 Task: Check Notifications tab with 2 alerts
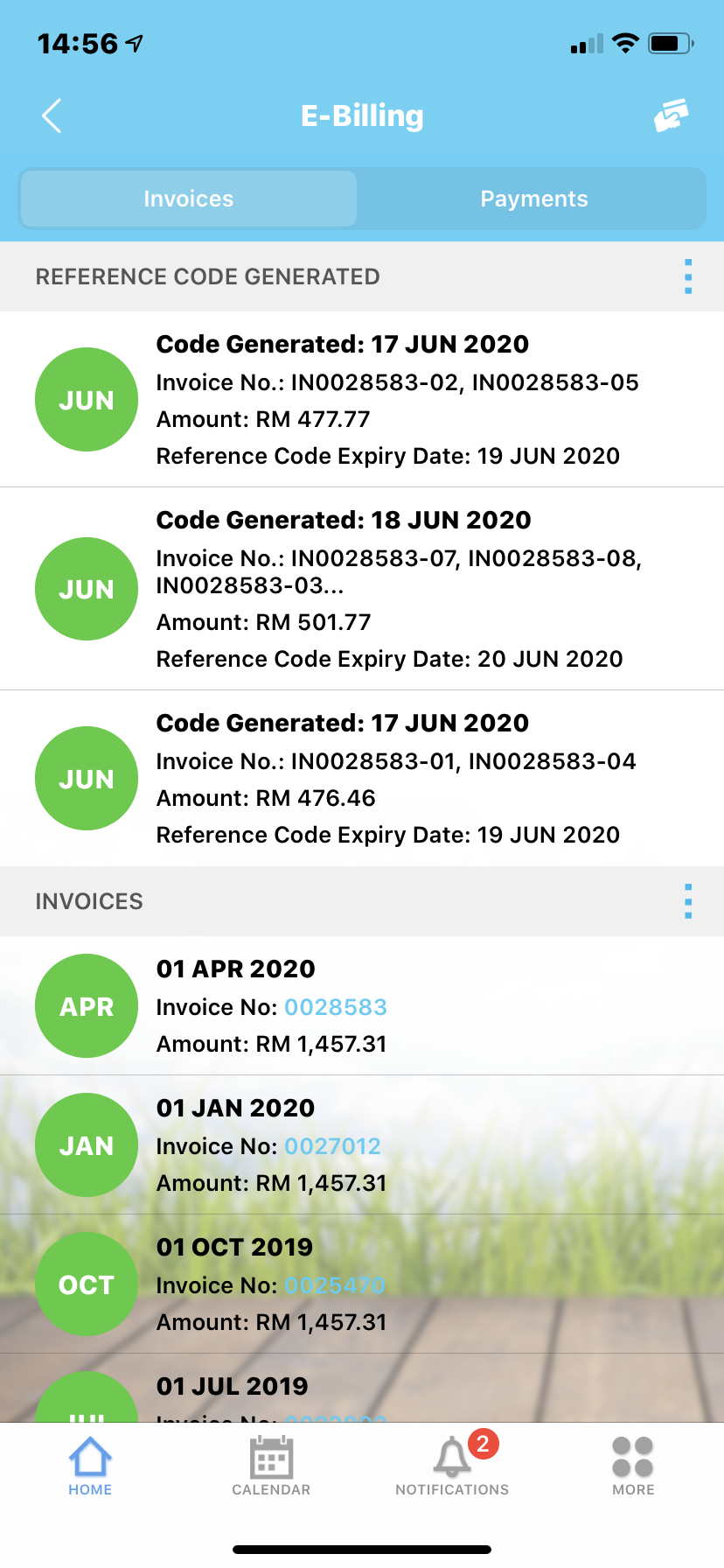coord(452,1466)
